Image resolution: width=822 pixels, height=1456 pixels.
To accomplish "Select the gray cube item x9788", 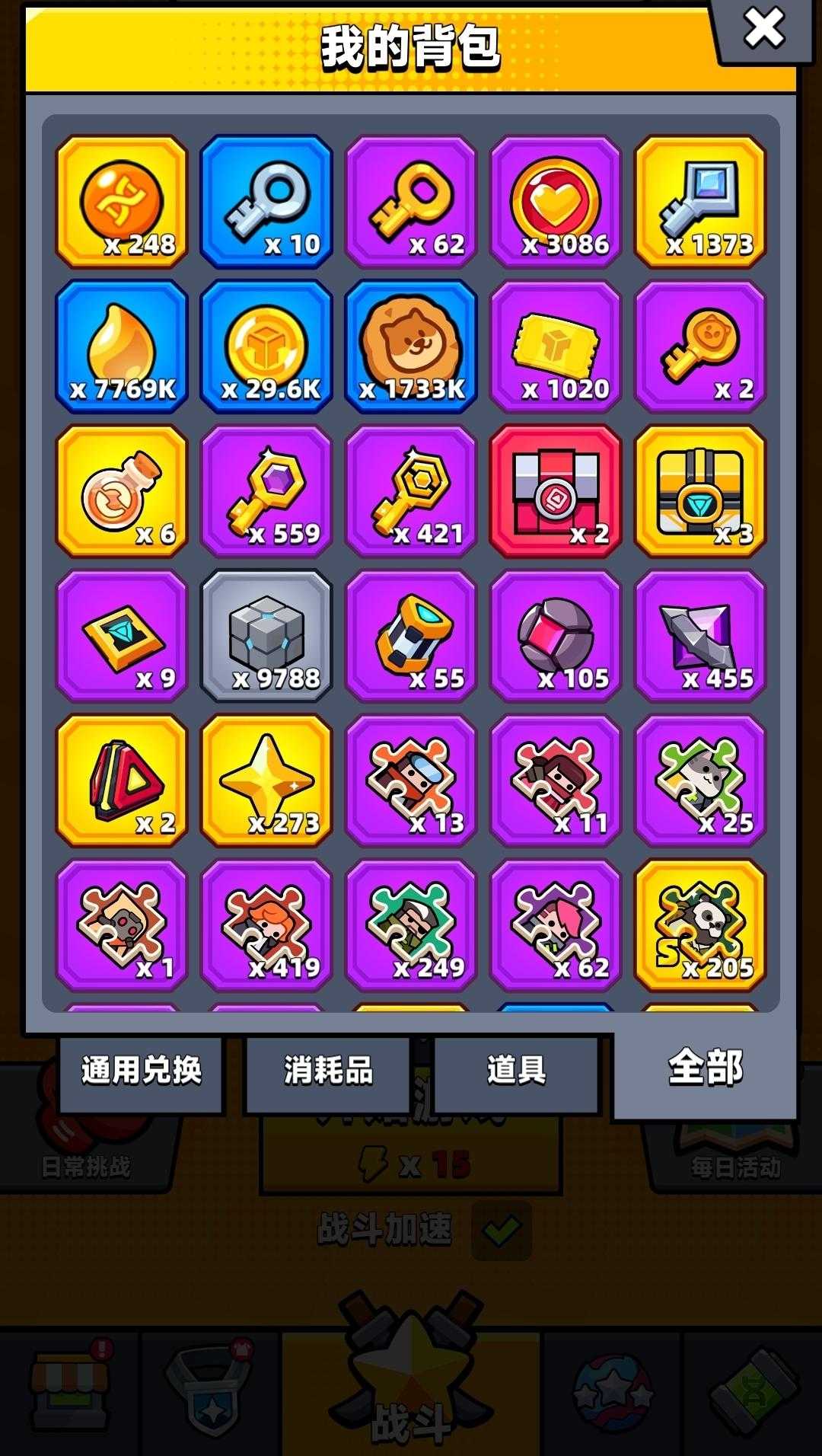I will (266, 636).
